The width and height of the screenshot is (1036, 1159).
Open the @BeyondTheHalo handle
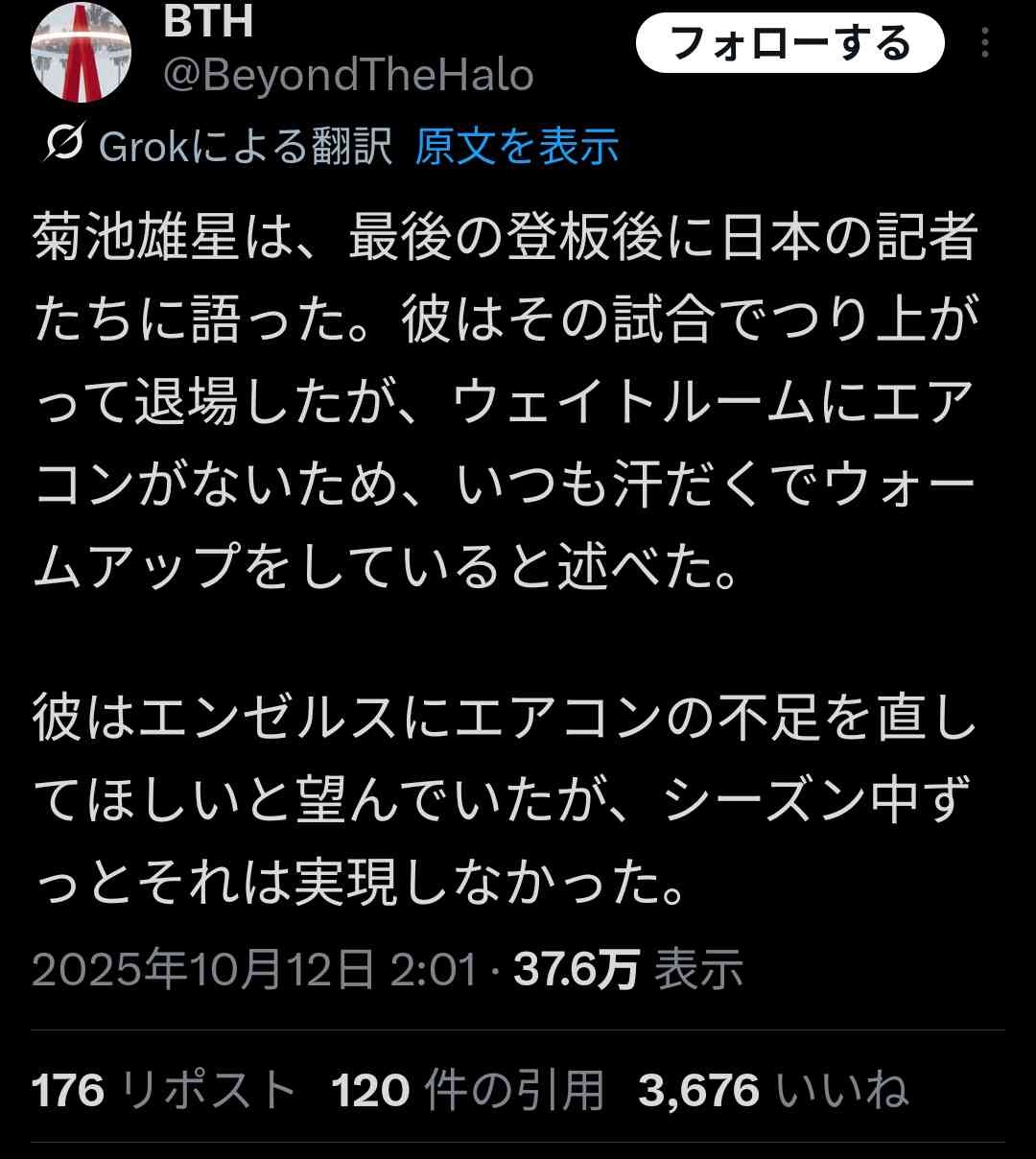348,75
